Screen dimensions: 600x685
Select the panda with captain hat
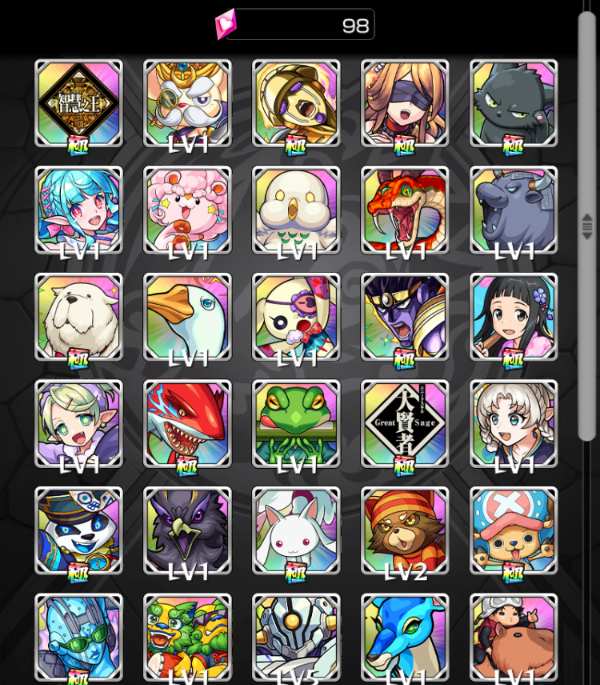click(79, 531)
